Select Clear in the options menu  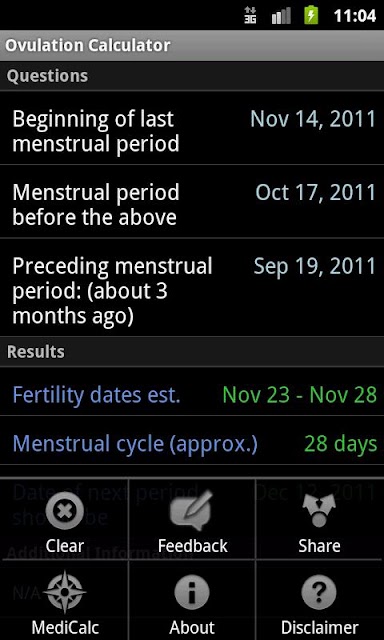click(64, 519)
